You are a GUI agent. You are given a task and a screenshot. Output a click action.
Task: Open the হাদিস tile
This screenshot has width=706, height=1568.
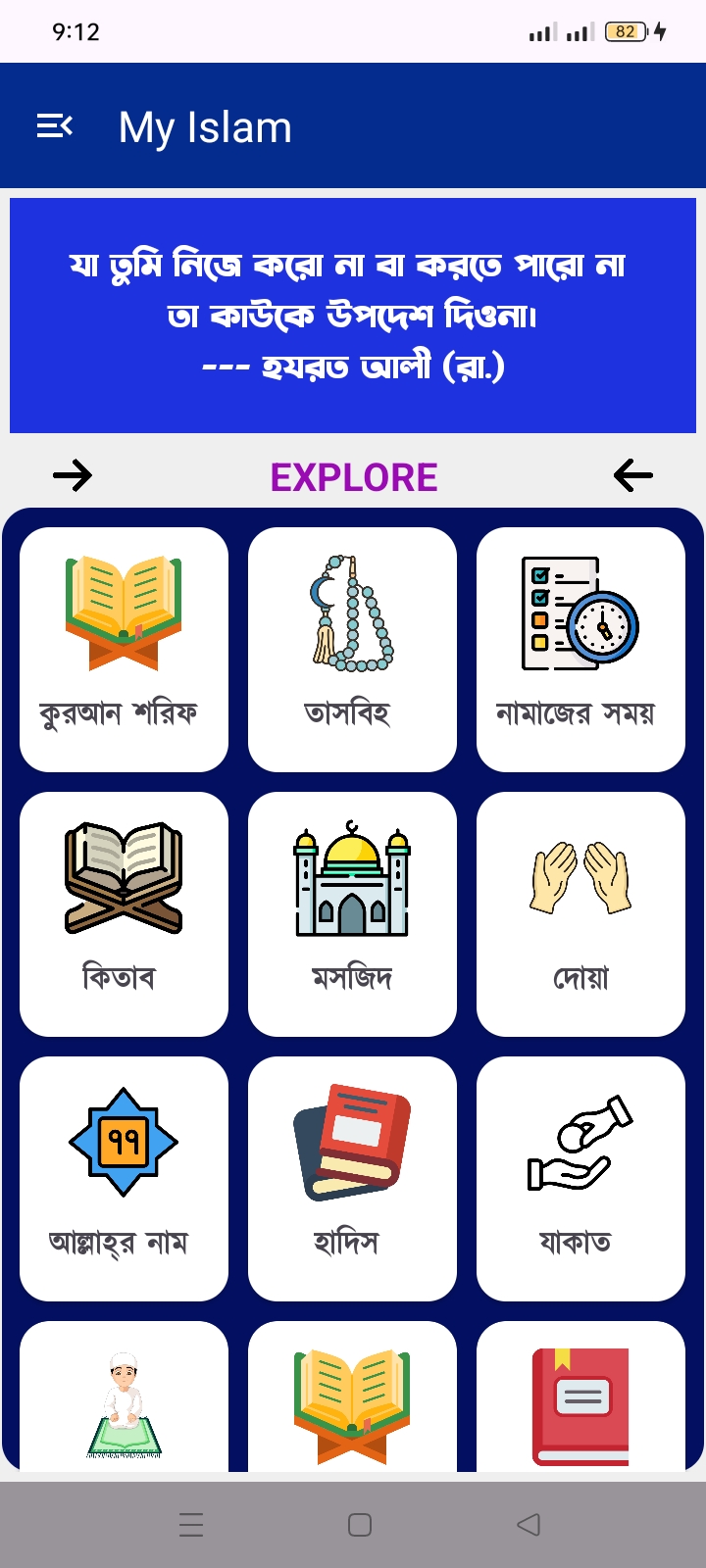point(352,1179)
